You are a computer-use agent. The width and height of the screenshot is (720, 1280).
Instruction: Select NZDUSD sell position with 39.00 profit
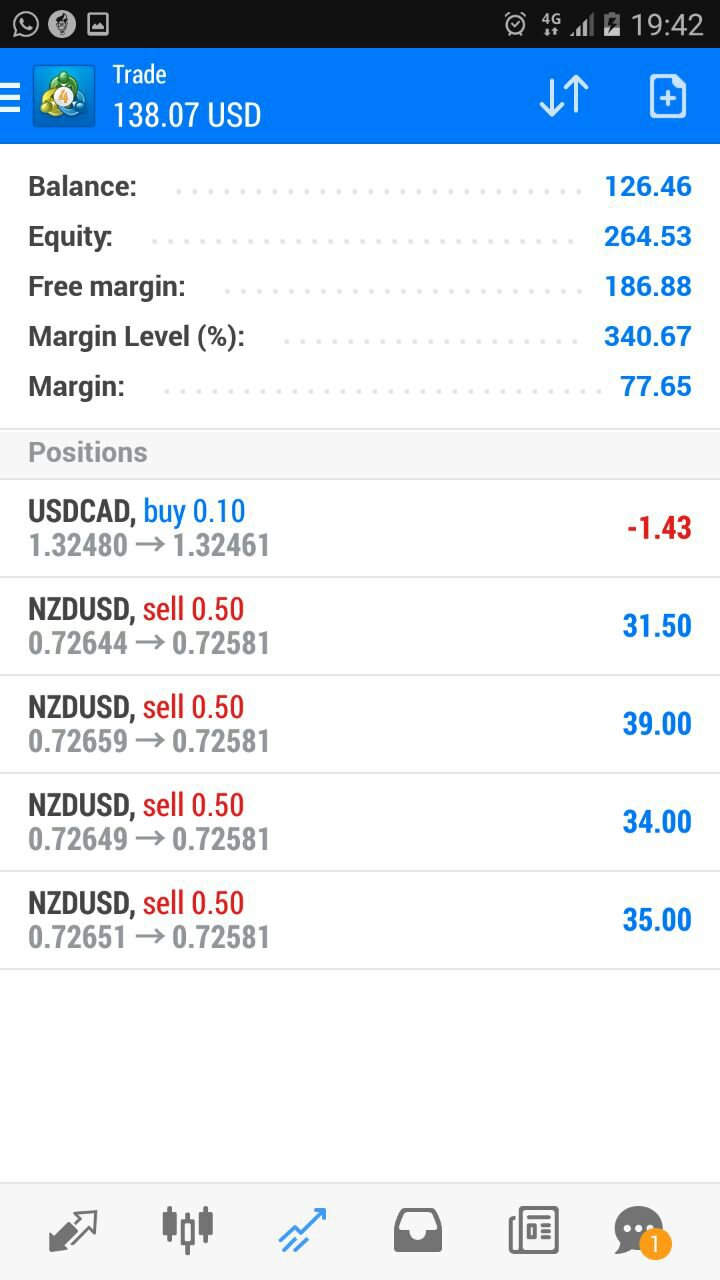pyautogui.click(x=360, y=724)
